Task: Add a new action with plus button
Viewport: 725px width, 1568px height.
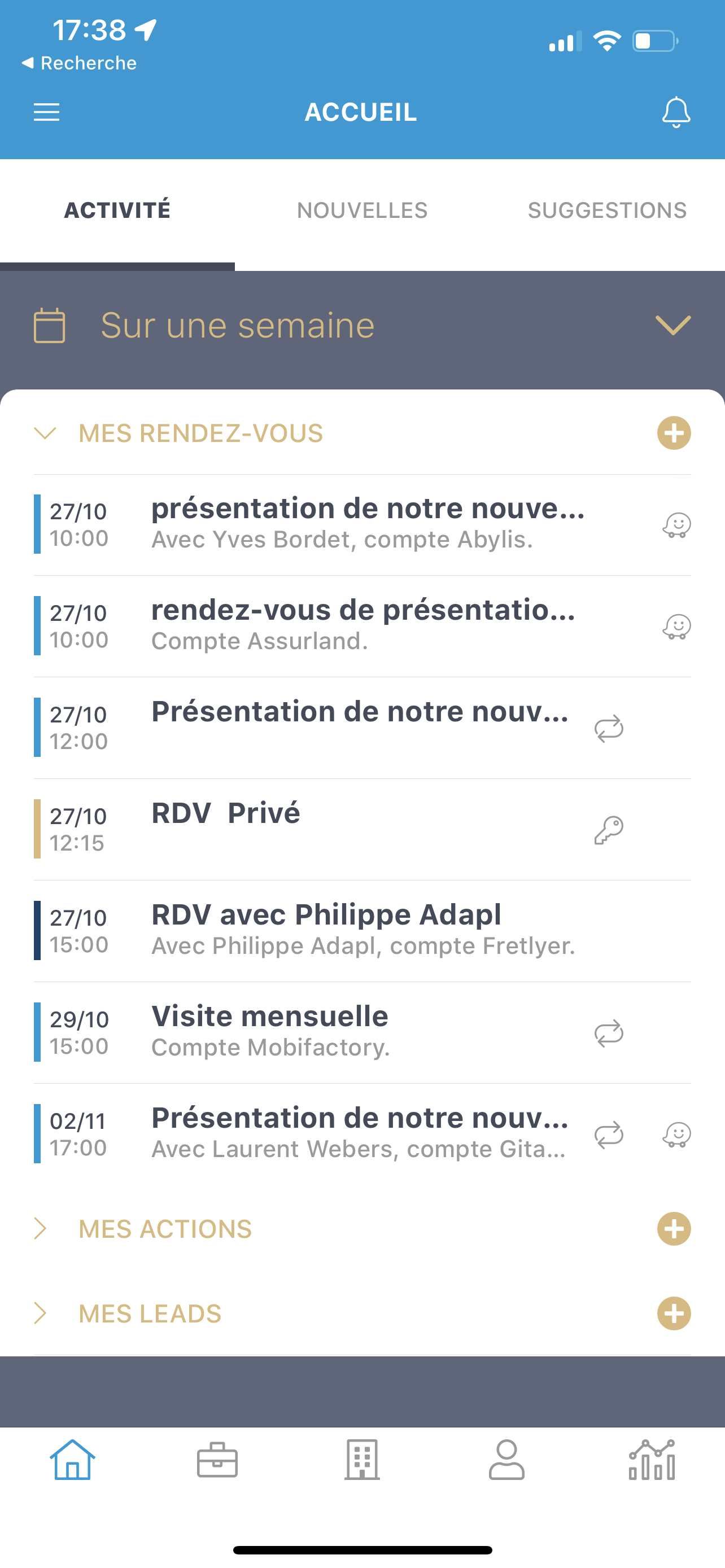Action: coord(674,1229)
